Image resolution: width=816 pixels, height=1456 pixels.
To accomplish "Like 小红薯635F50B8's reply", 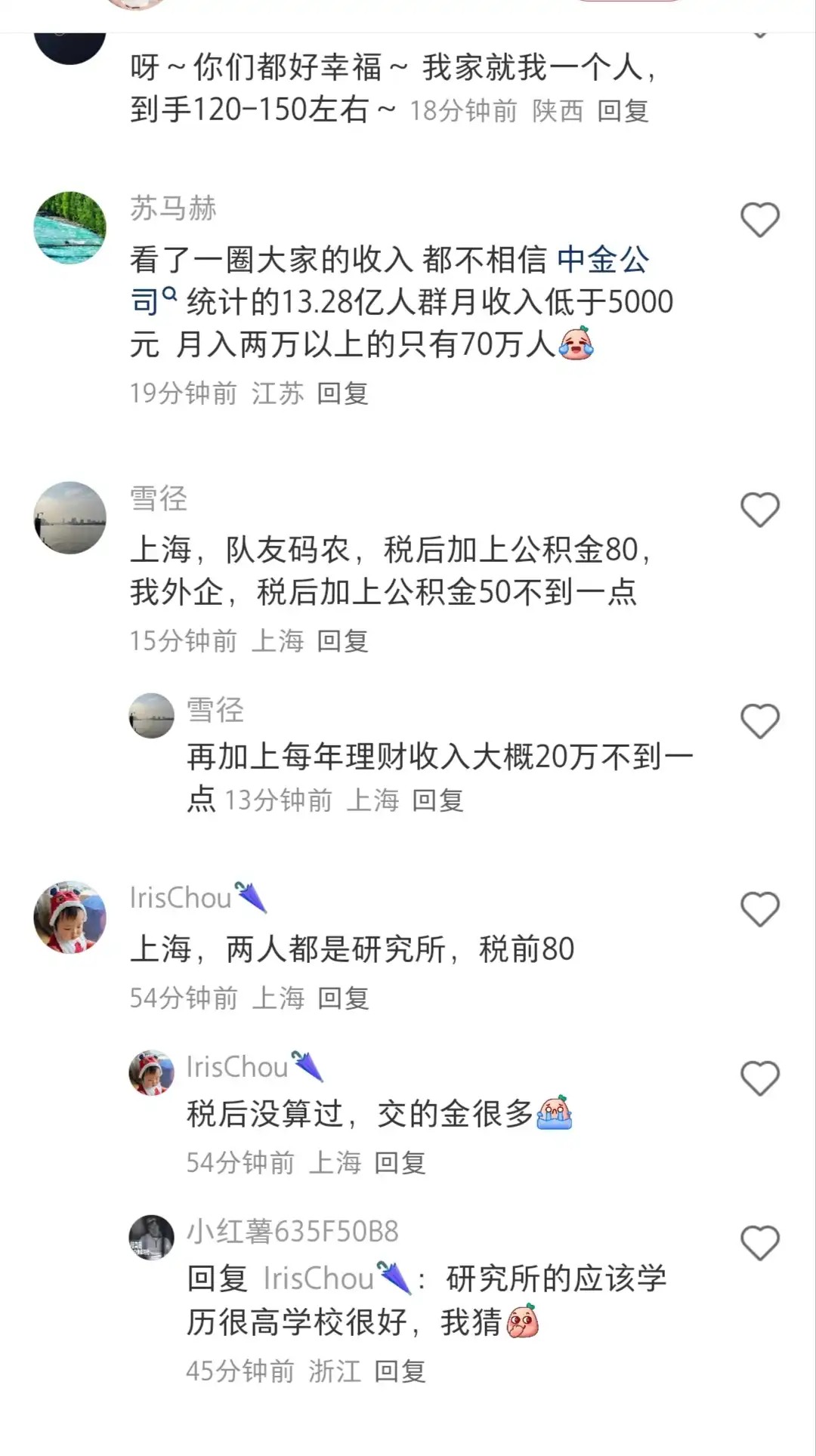I will coord(759,1243).
